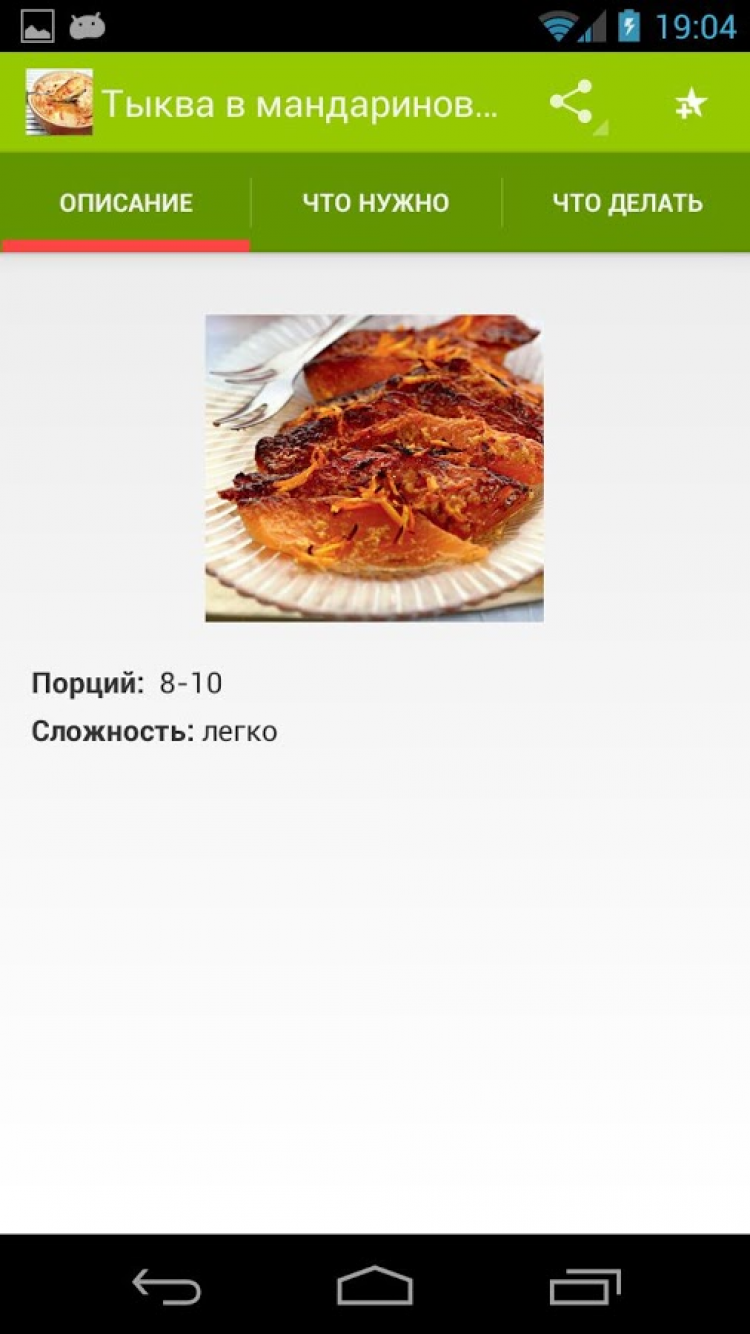Switch to the ЧТО НУЖНО tab
This screenshot has height=1334, width=750.
pos(376,203)
